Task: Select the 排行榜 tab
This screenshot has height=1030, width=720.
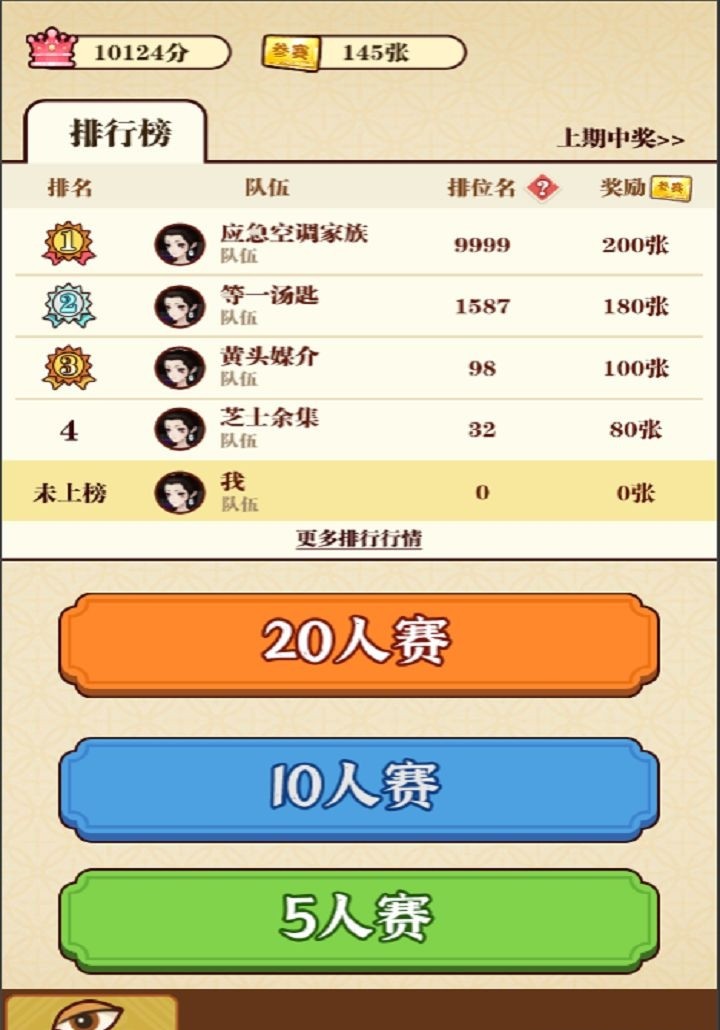Action: (x=120, y=134)
